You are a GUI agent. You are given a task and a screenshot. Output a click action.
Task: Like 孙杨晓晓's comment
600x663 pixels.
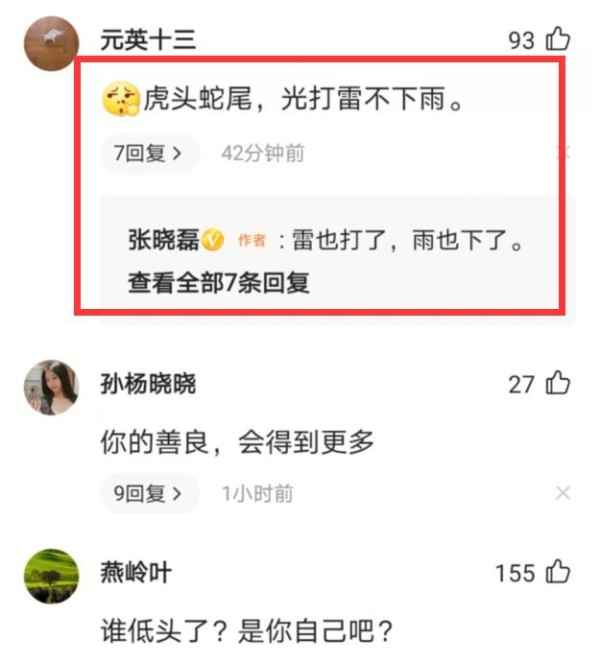click(557, 383)
